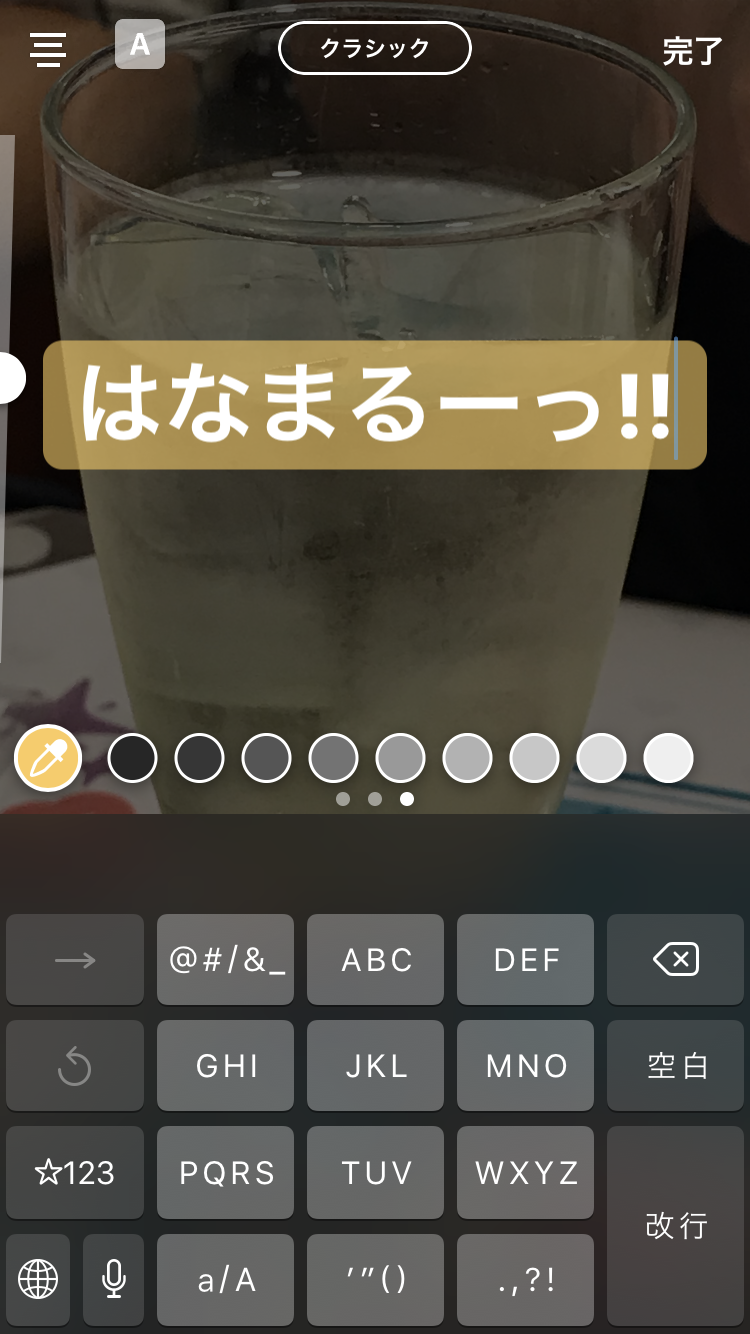Tap 完了 to finish editing
Screen dimensions: 750x1334
(692, 50)
